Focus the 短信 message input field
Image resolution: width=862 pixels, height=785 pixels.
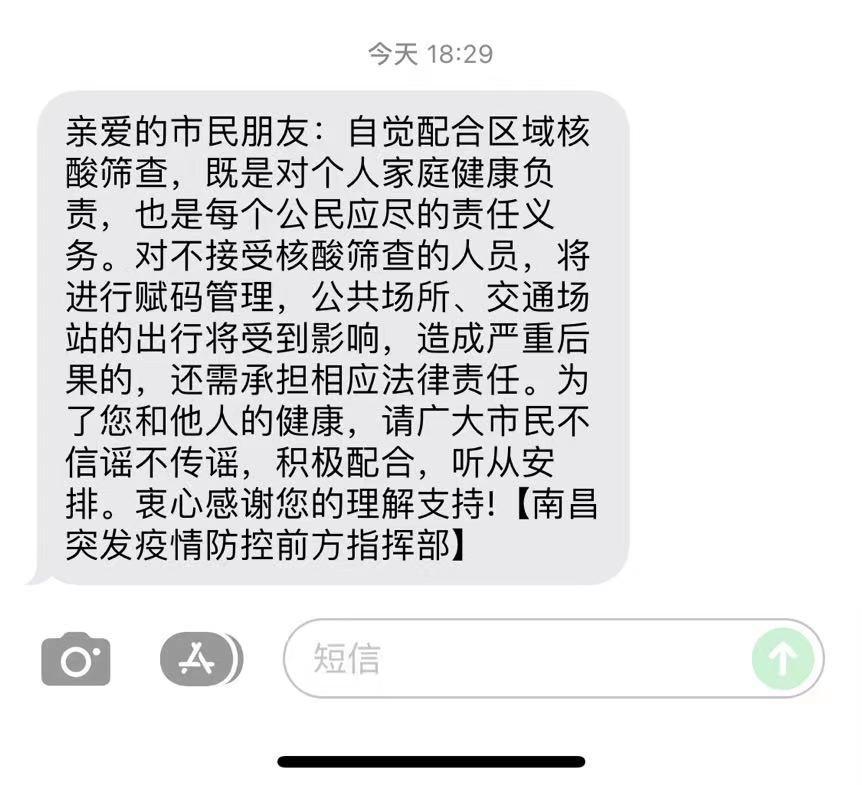tap(520, 659)
